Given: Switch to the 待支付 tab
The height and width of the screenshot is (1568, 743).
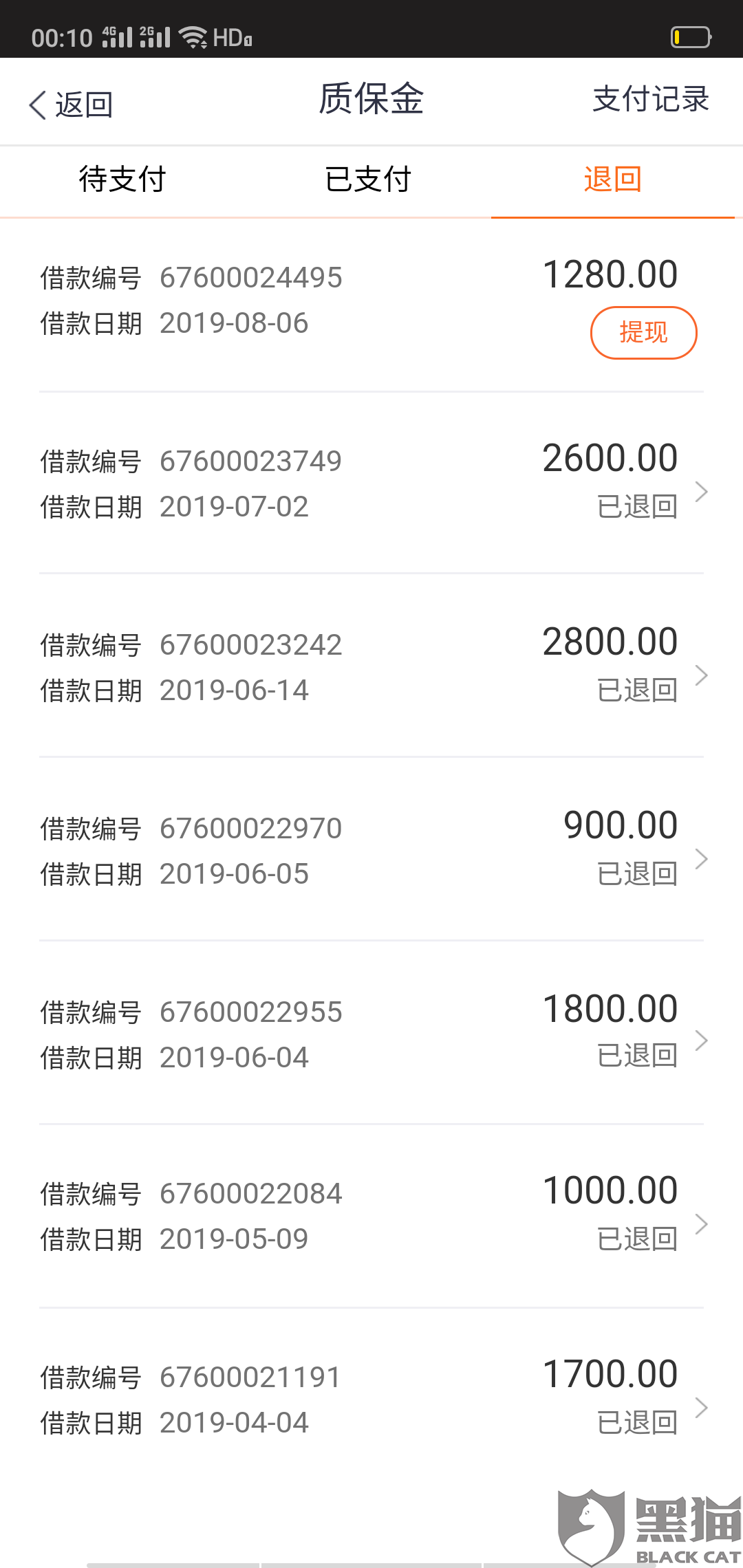Looking at the screenshot, I should pyautogui.click(x=122, y=179).
